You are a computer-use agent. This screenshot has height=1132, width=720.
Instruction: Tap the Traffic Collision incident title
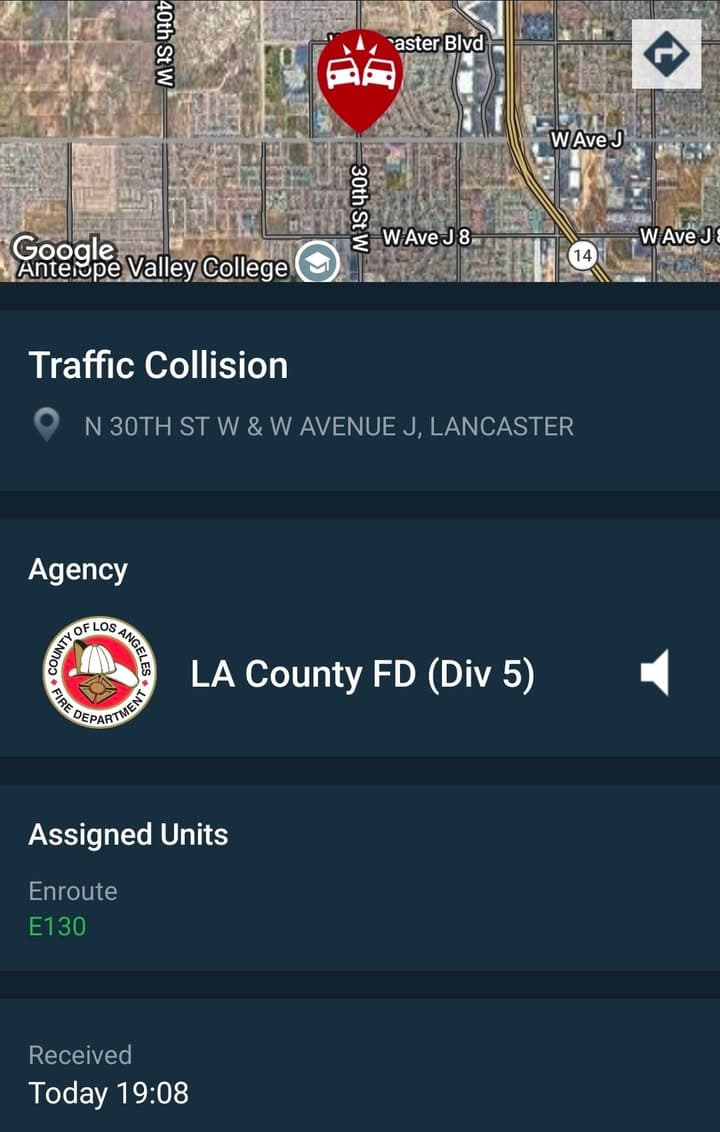pos(158,365)
